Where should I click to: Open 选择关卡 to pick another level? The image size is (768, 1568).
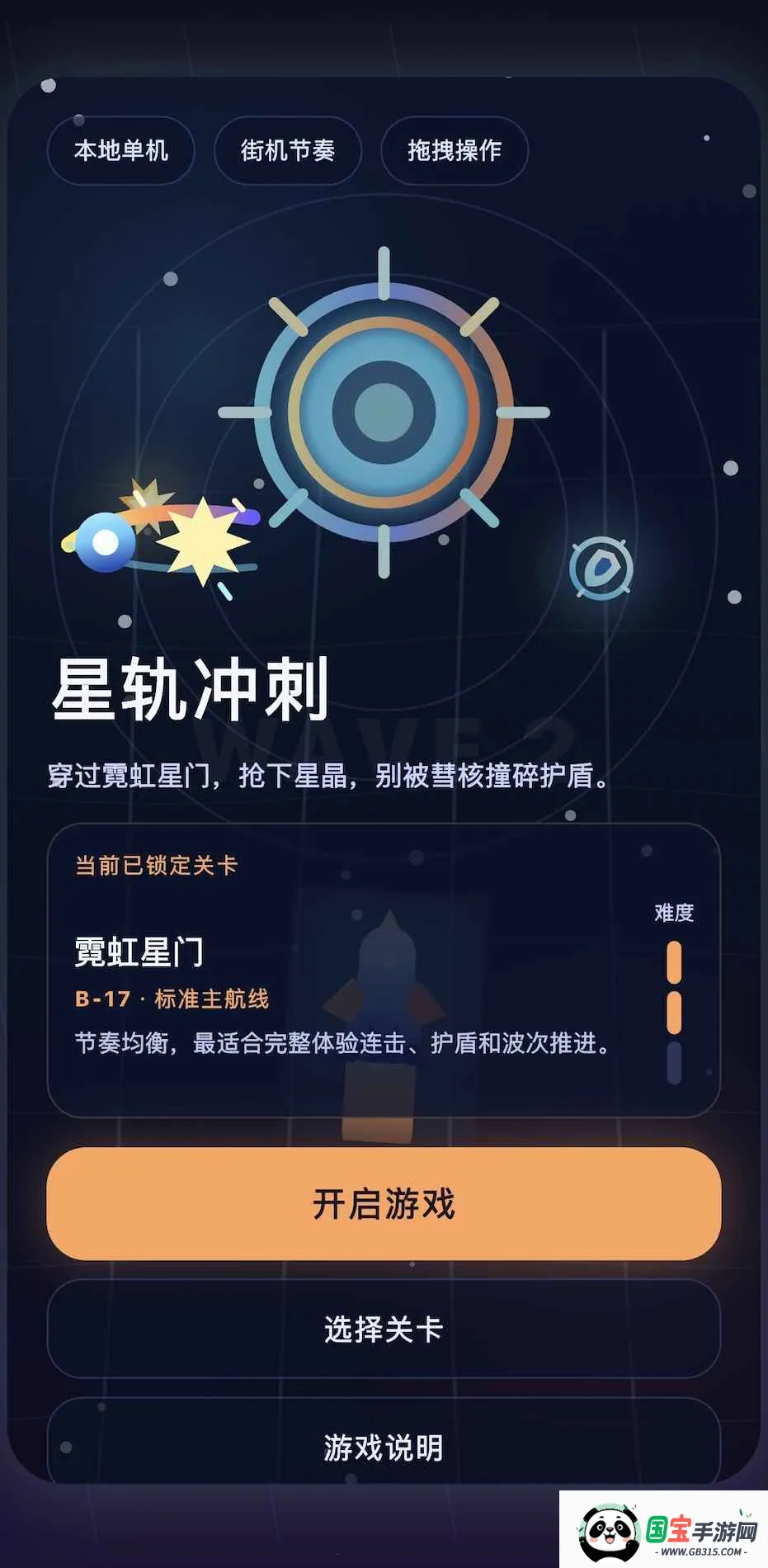pyautogui.click(x=384, y=1329)
